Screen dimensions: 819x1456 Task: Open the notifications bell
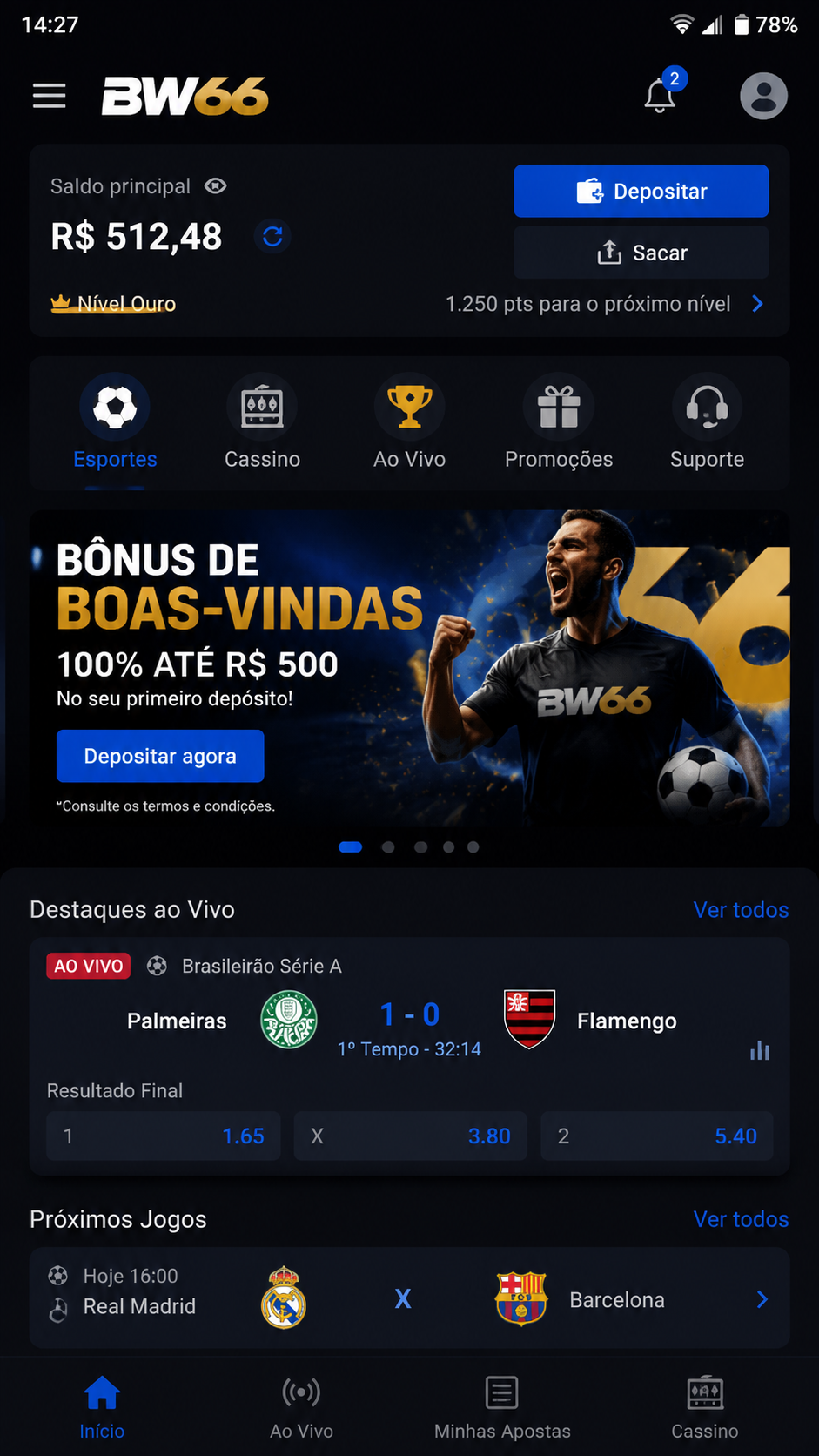[661, 96]
